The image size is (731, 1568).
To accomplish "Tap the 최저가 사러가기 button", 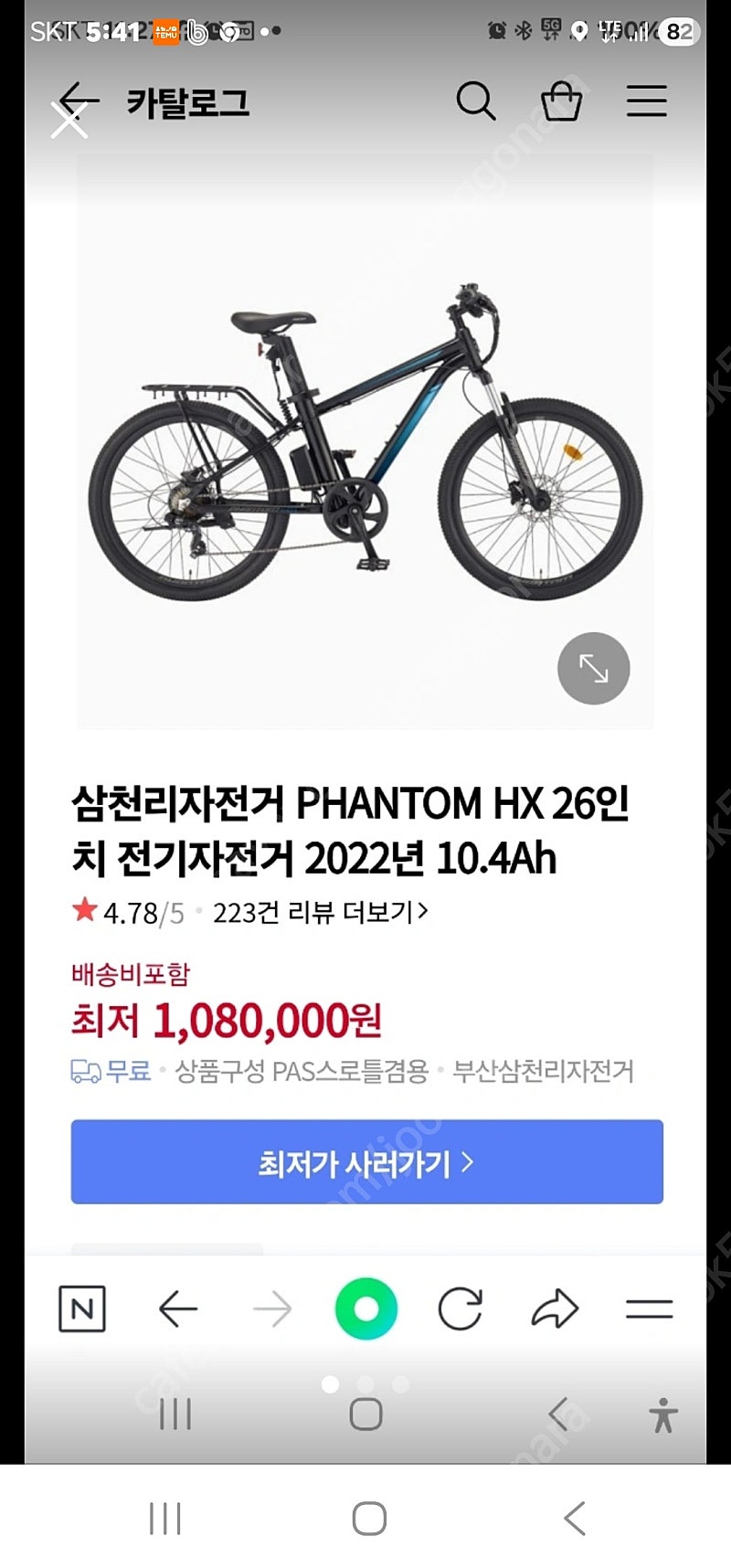I will pos(366,1162).
